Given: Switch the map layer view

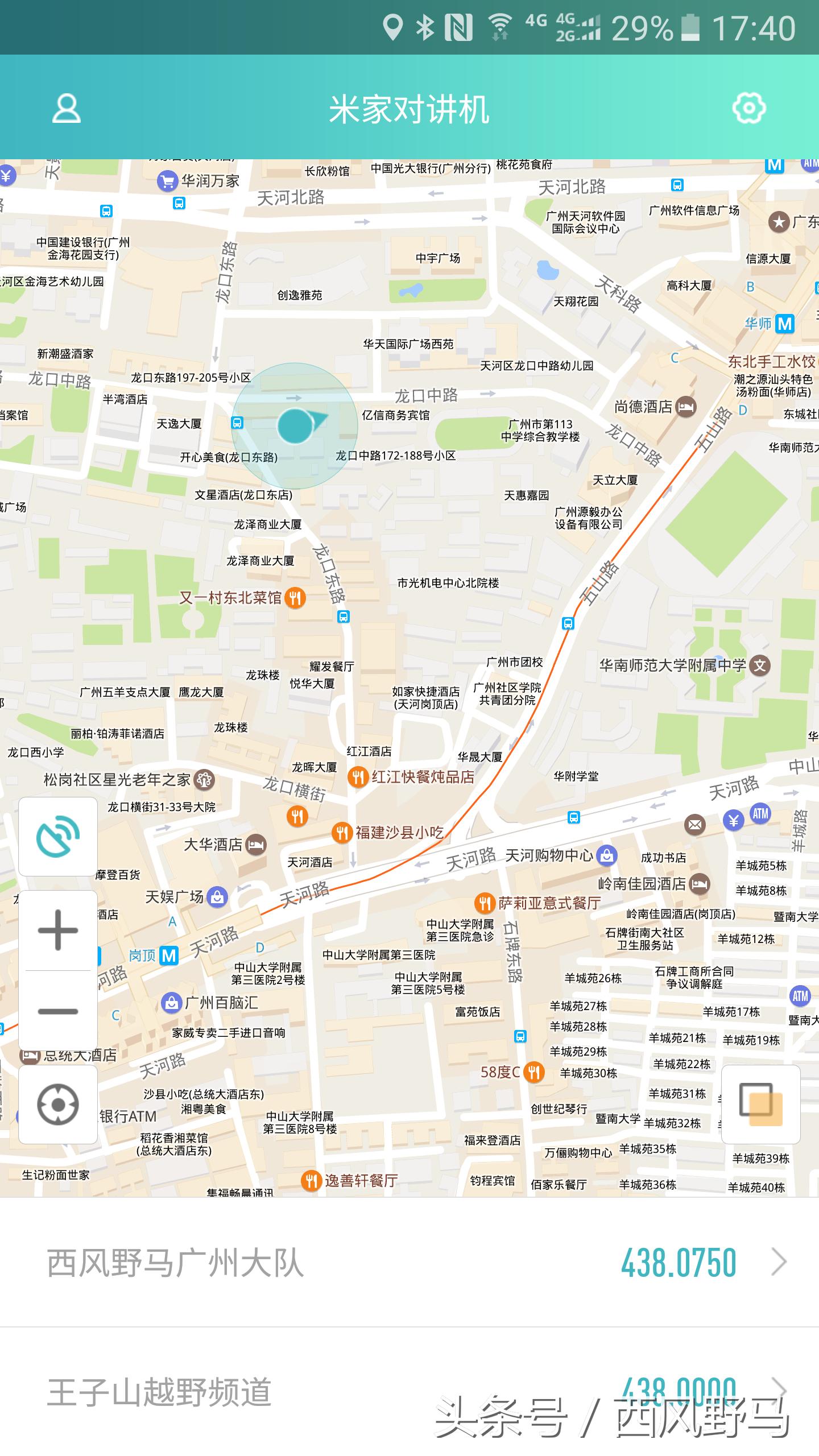Looking at the screenshot, I should click(760, 1105).
